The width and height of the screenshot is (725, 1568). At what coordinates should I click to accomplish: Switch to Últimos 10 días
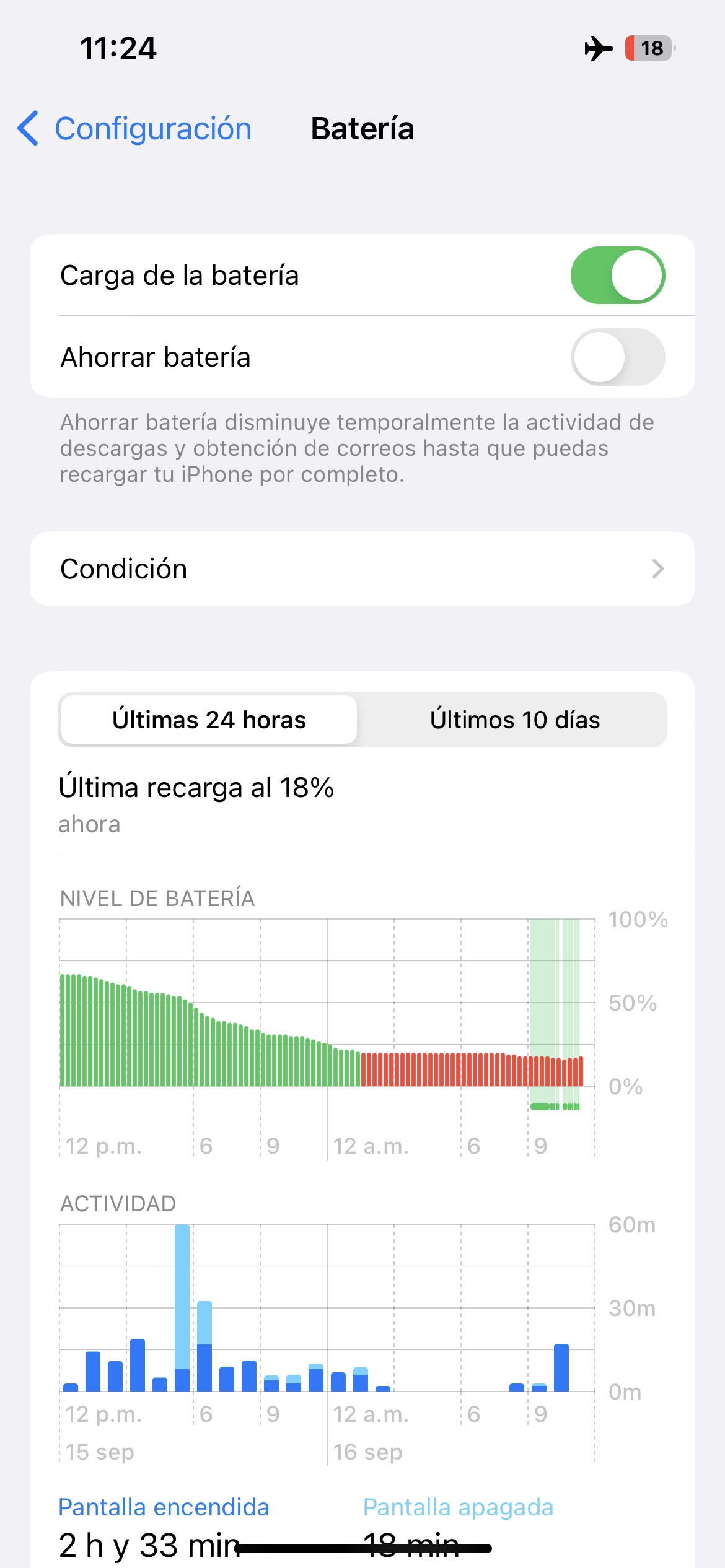tap(514, 720)
